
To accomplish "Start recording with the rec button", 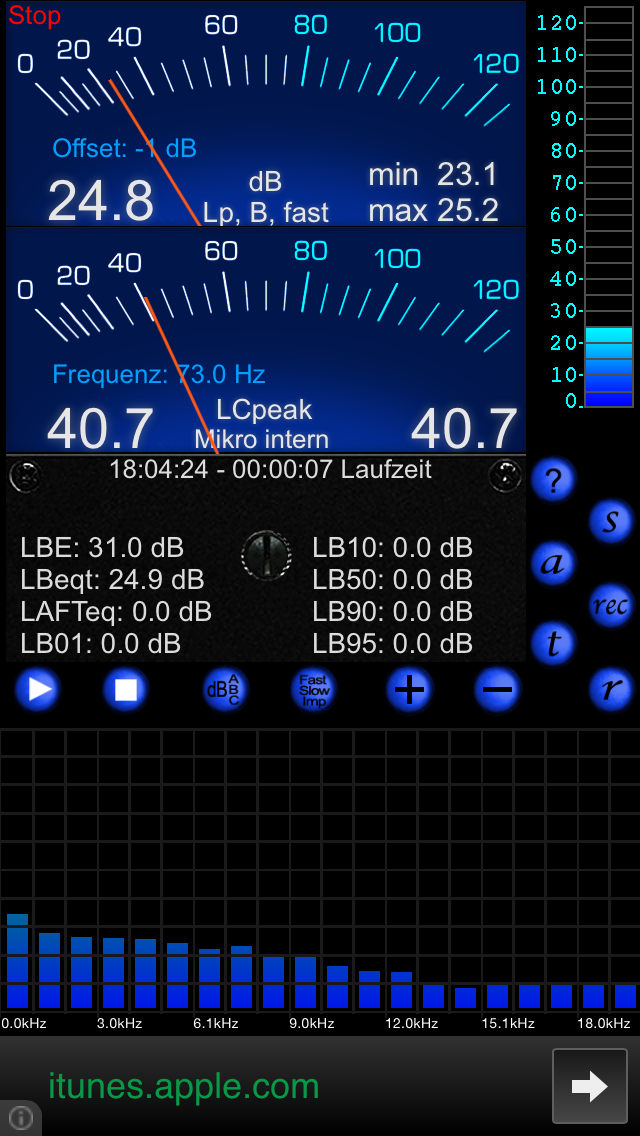I will [610, 606].
